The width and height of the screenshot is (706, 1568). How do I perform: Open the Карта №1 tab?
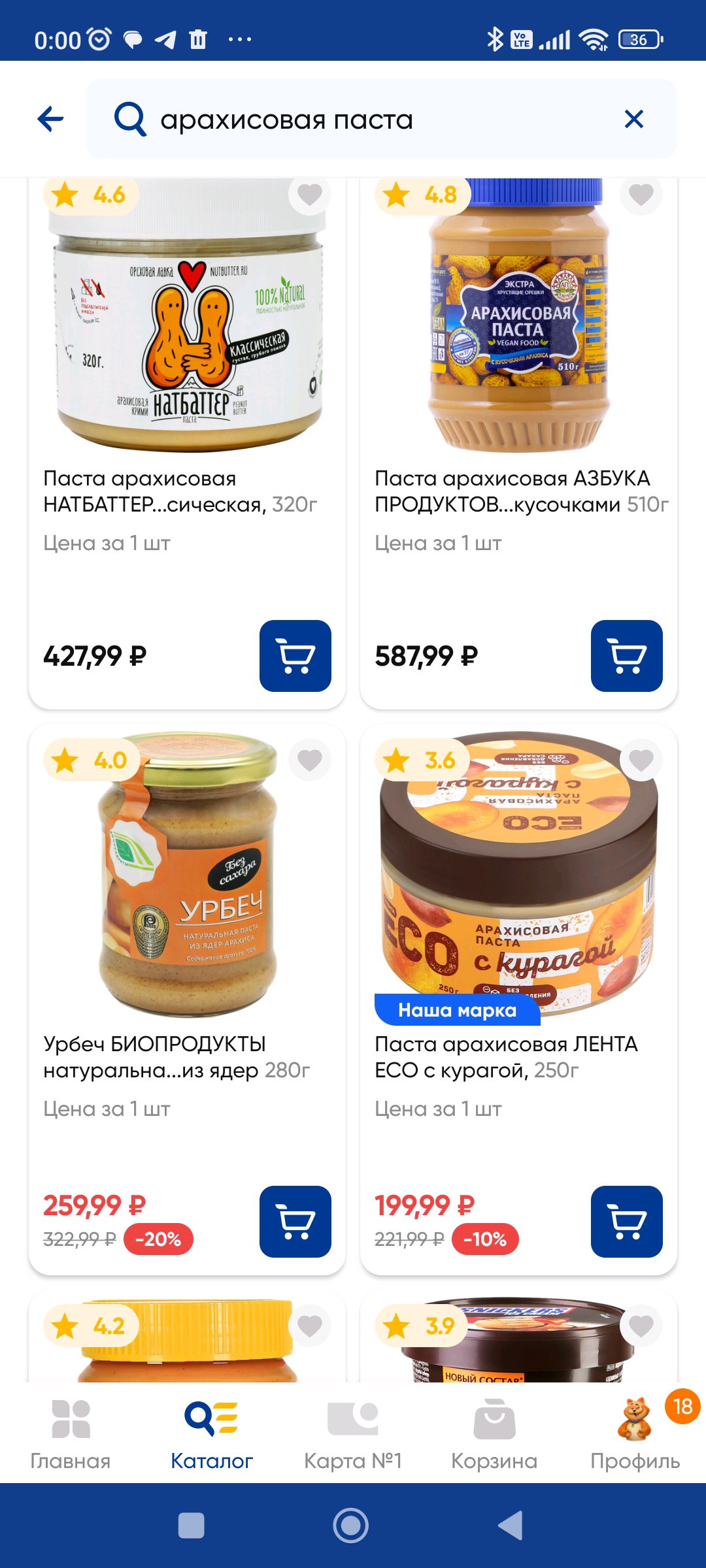[x=353, y=1433]
